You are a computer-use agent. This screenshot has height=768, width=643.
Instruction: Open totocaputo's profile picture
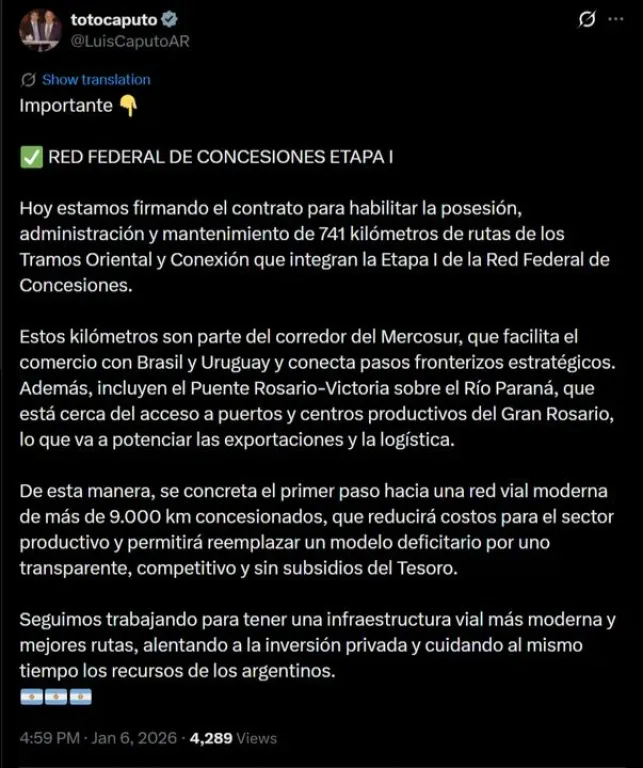(x=40, y=29)
